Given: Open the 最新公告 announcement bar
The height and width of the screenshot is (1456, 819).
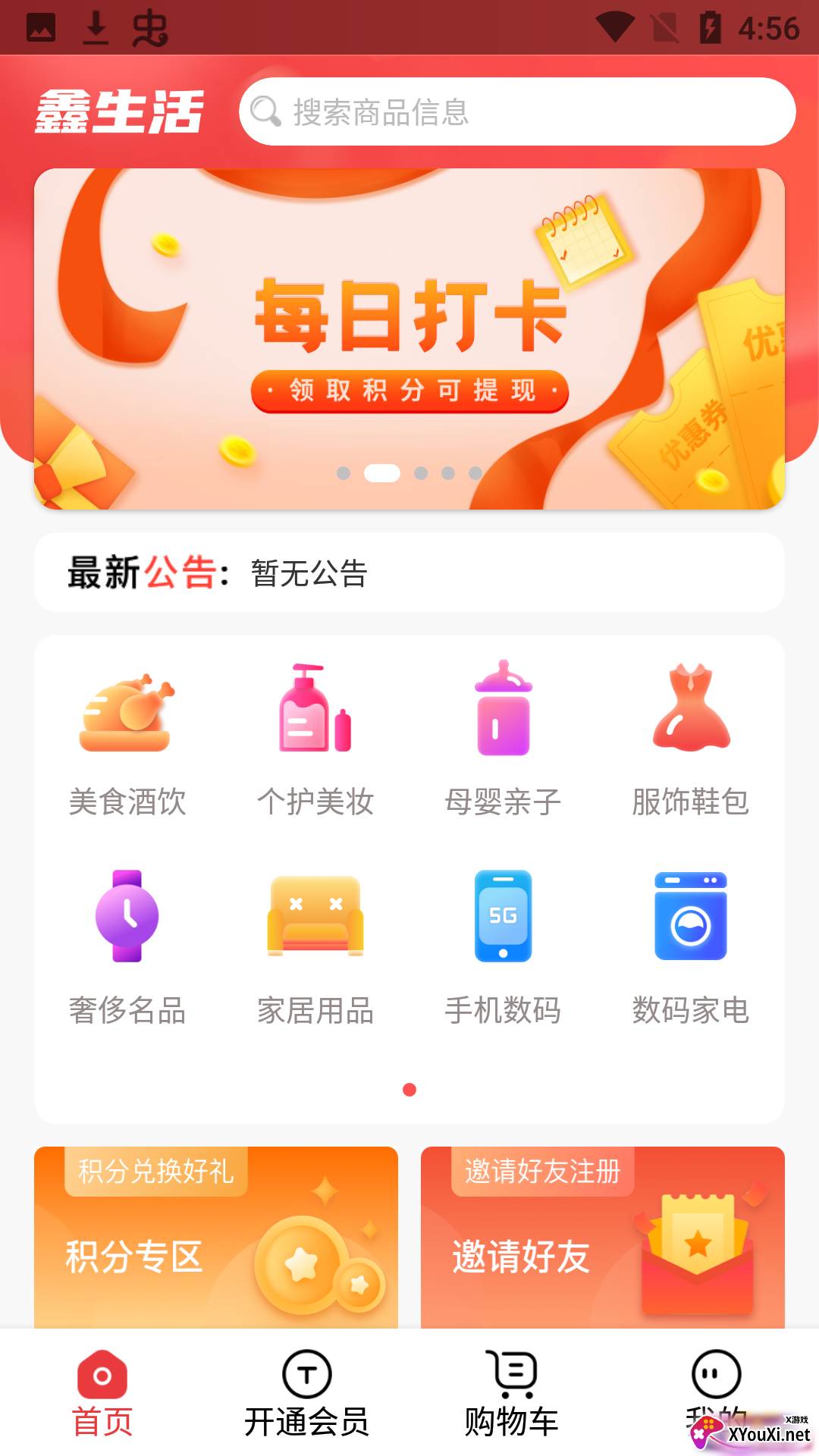Looking at the screenshot, I should pos(409,573).
